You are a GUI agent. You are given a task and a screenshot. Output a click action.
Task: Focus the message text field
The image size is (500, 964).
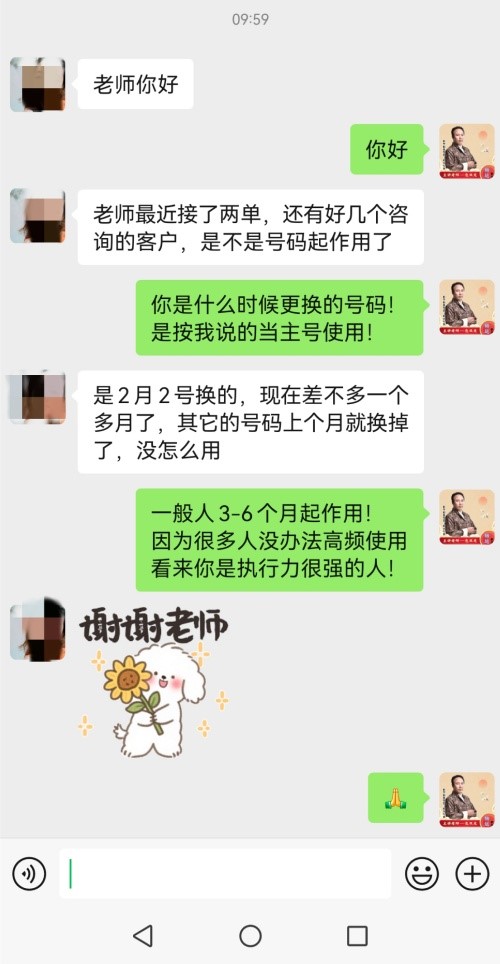click(x=225, y=873)
